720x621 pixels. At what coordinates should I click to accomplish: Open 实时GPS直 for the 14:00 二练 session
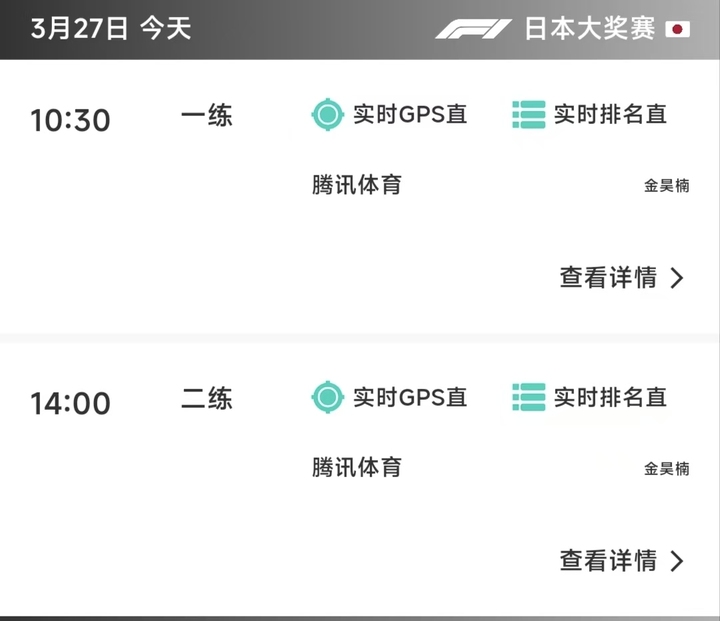(x=390, y=397)
